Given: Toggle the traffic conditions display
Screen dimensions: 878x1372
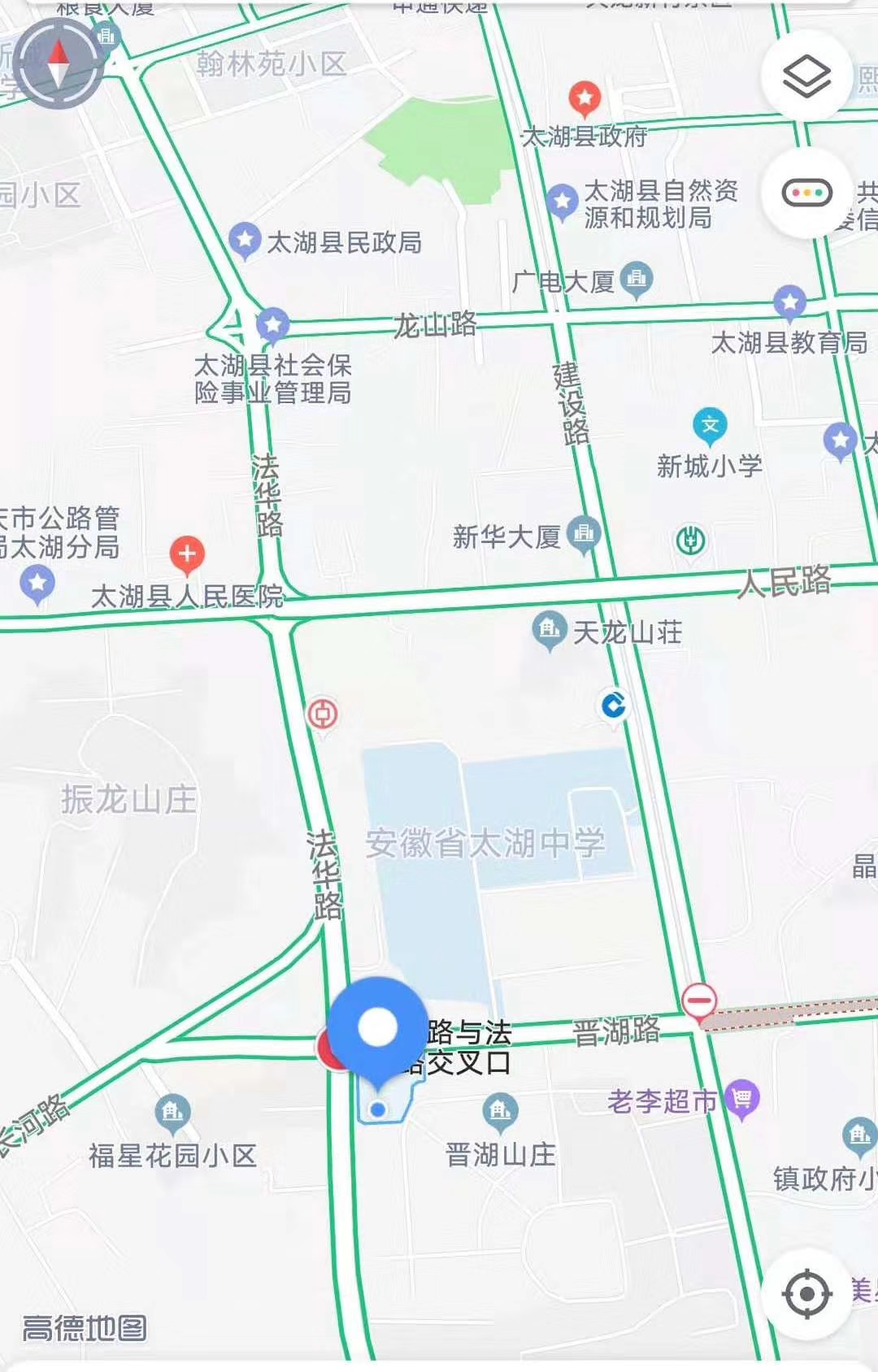Looking at the screenshot, I should 806,193.
